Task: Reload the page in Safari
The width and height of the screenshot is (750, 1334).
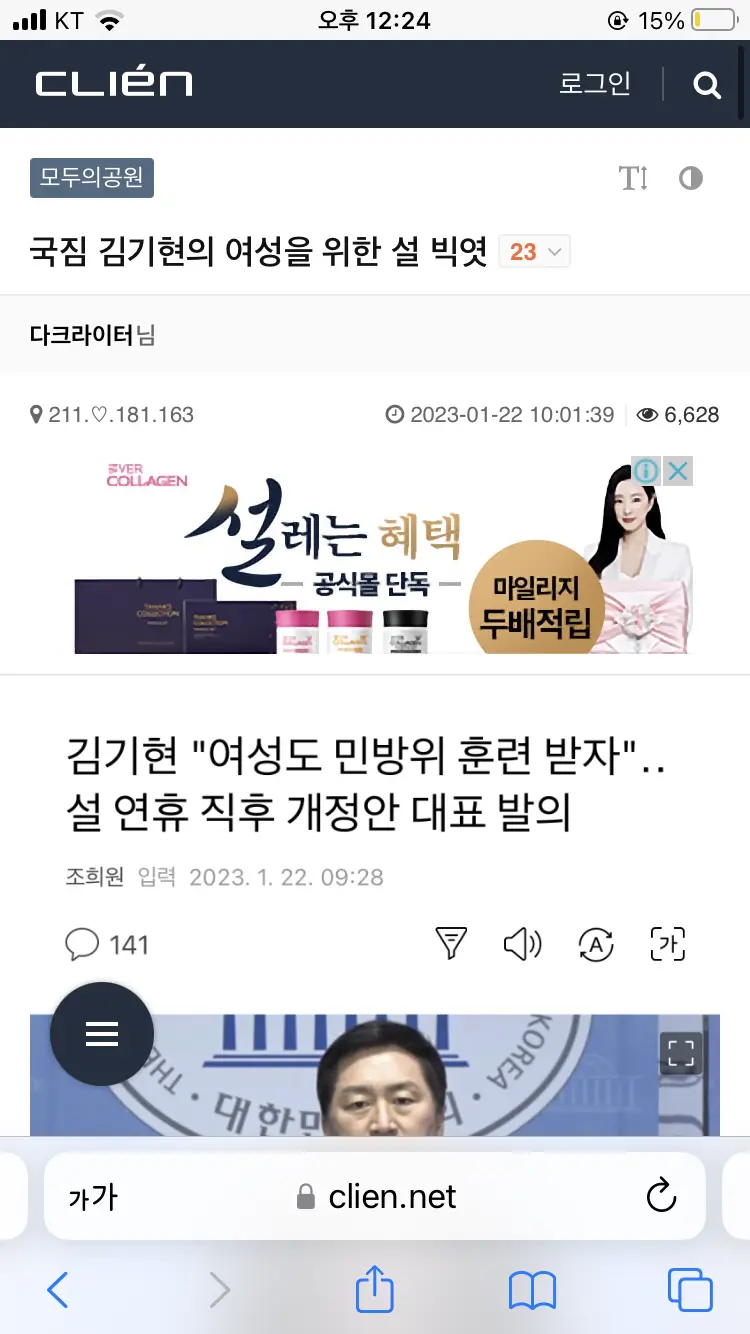Action: click(661, 1196)
